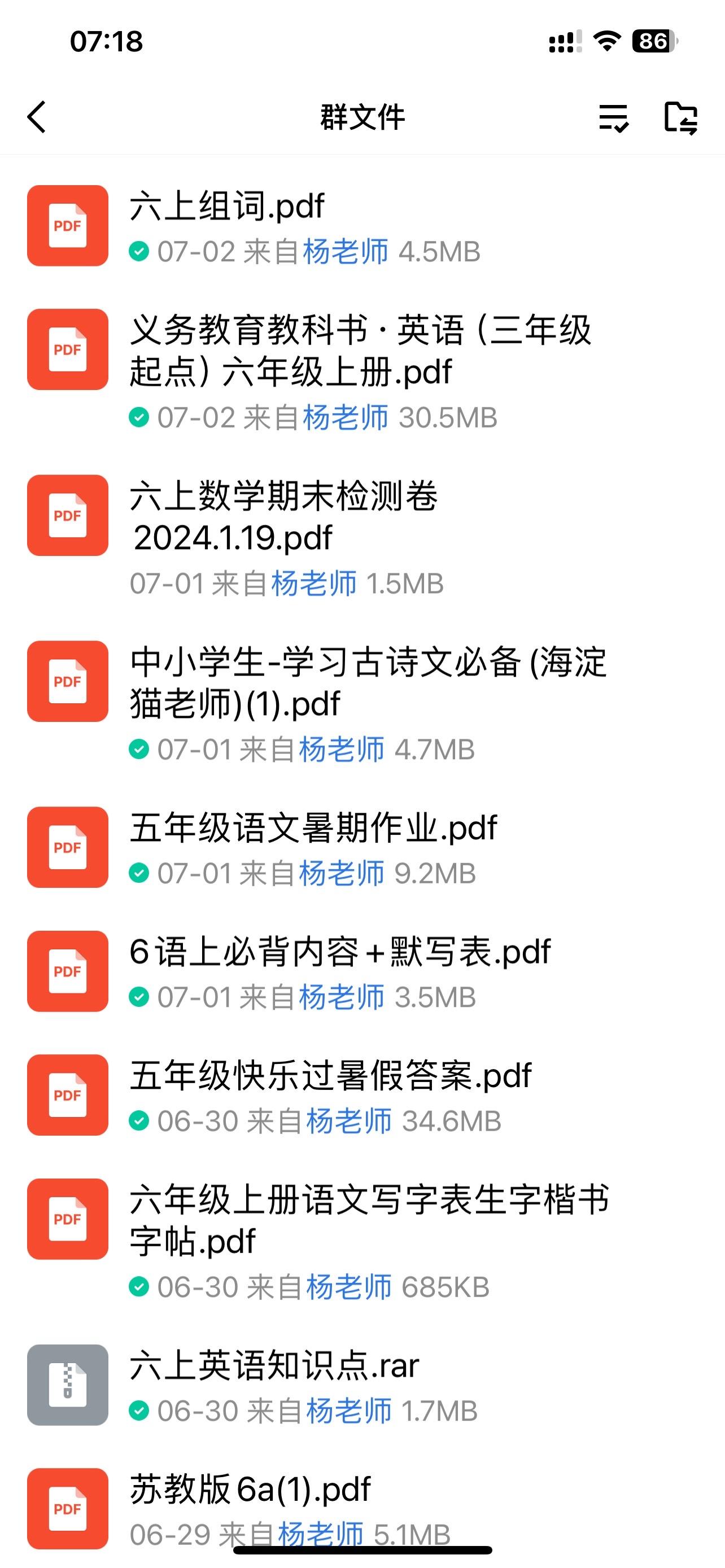This screenshot has height=1568, width=725.
Task: Open 苏教版6a(1).pdf
Action: (362, 1508)
